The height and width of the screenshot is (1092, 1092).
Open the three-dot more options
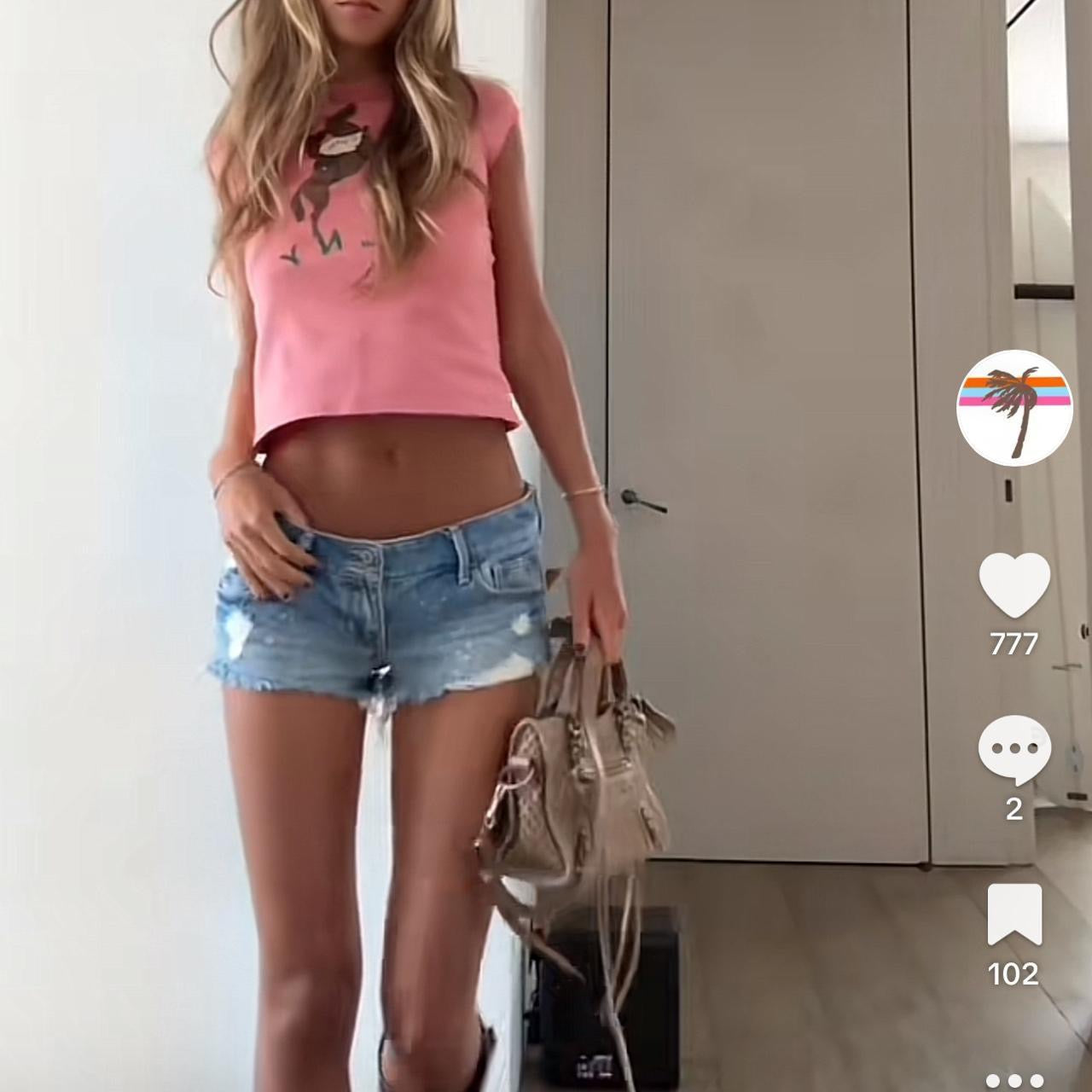click(1014, 1080)
